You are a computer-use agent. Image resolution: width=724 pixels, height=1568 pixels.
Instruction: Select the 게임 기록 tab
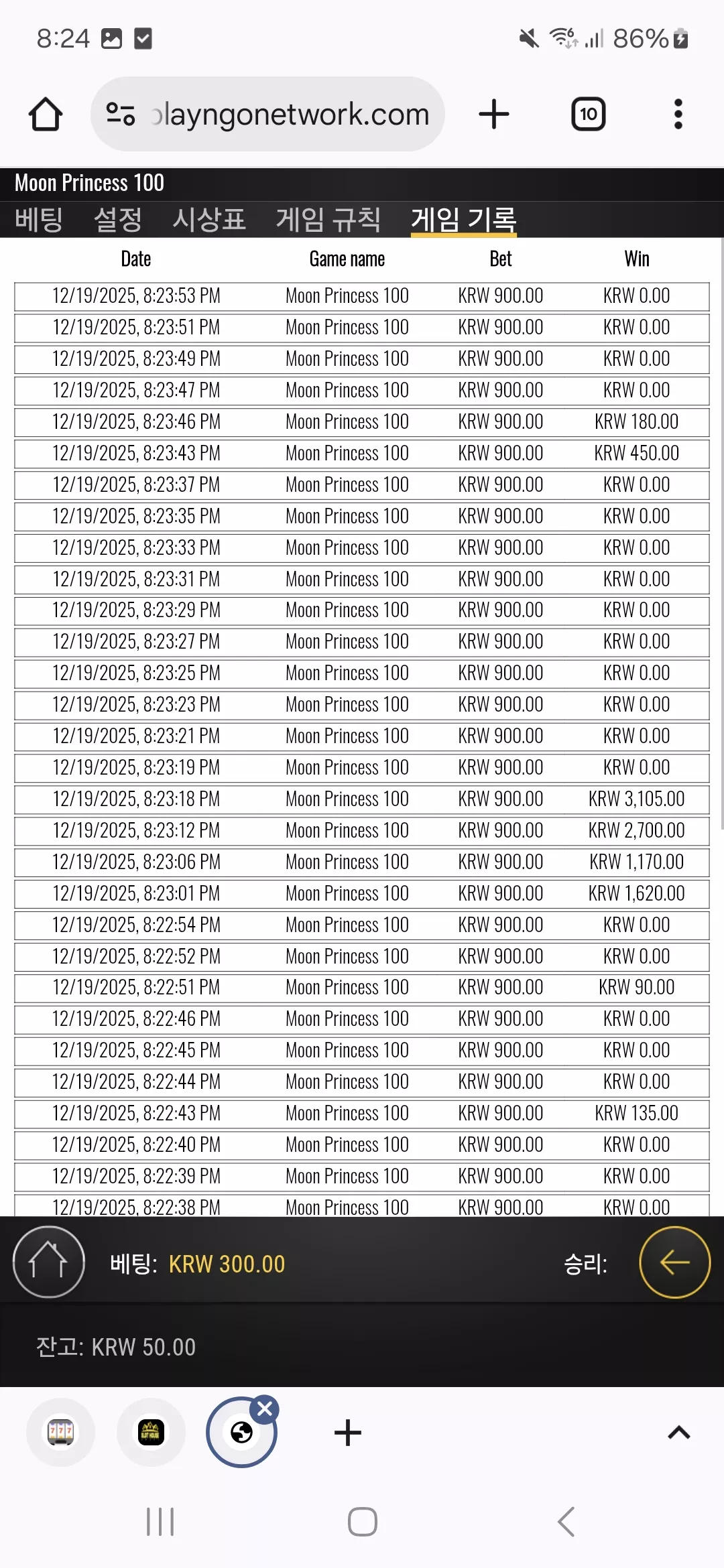464,220
